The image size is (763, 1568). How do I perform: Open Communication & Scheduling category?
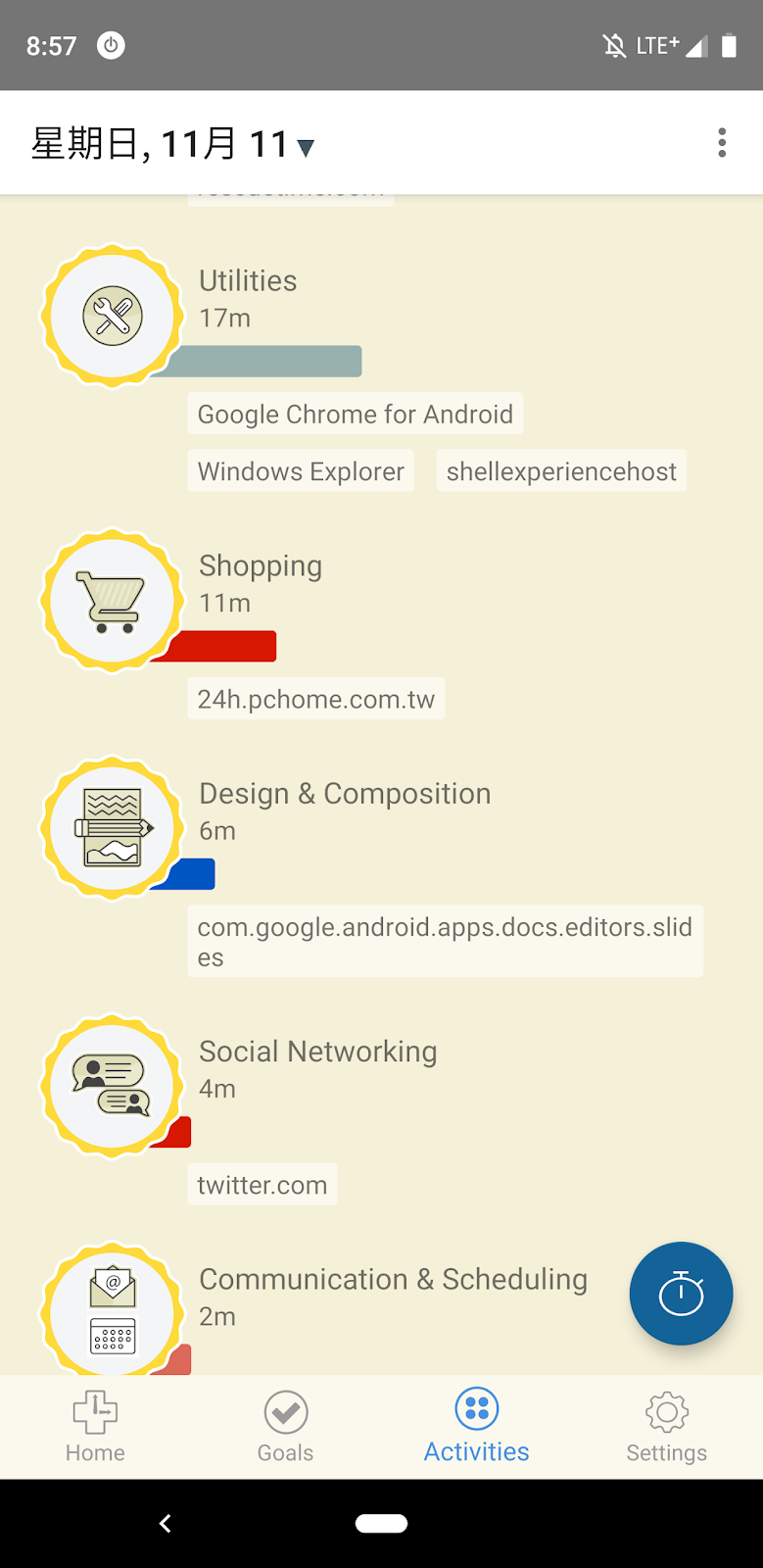[x=393, y=1280]
